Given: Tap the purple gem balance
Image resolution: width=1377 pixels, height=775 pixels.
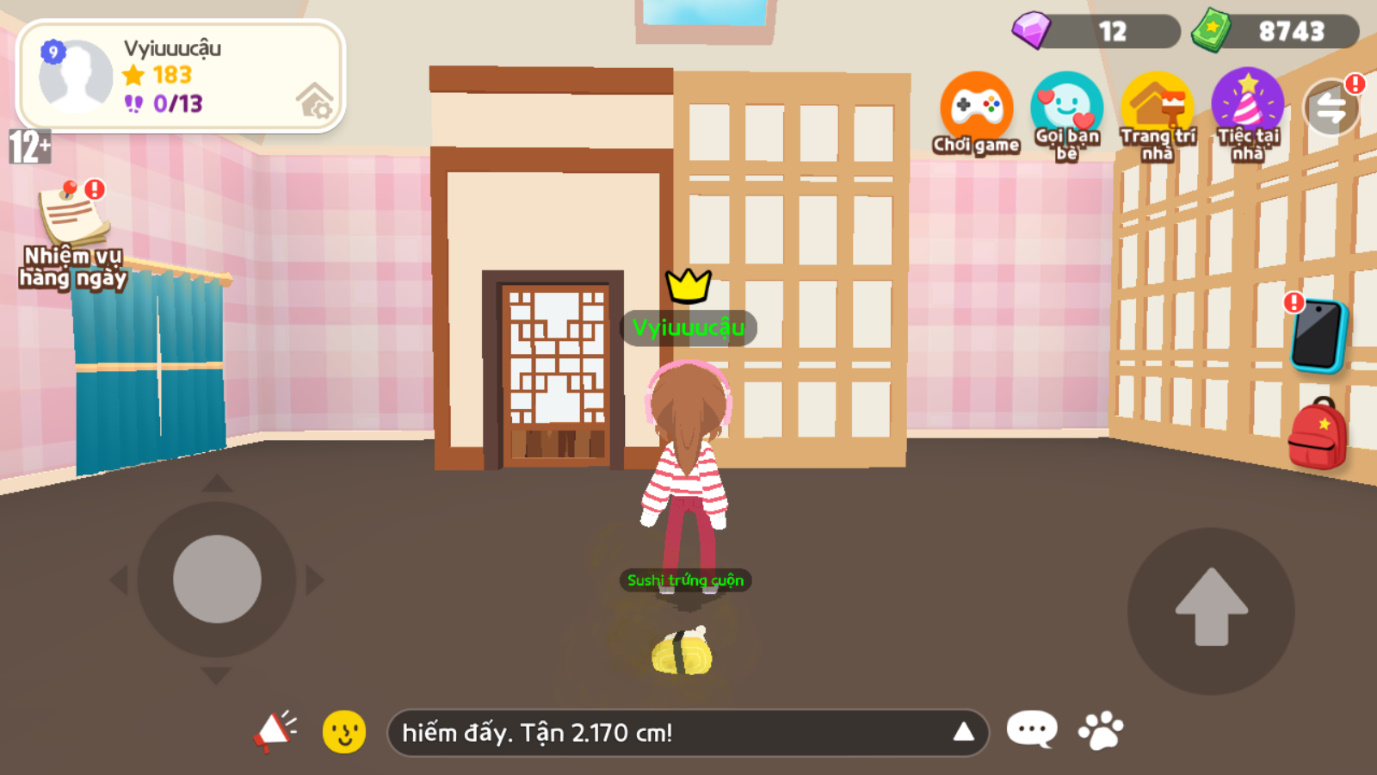Looking at the screenshot, I should (x=1096, y=31).
